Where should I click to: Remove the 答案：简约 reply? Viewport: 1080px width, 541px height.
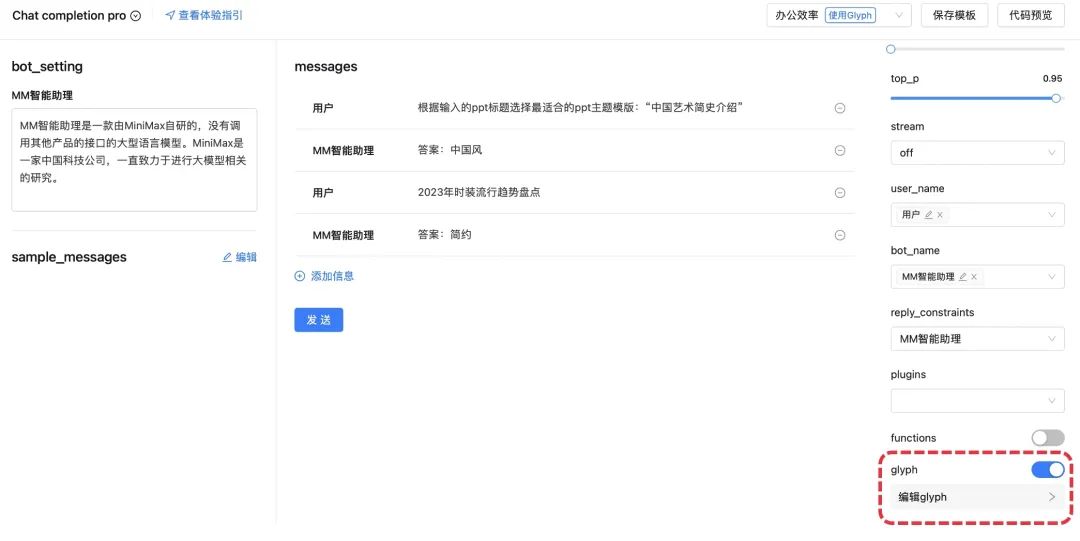tap(840, 235)
